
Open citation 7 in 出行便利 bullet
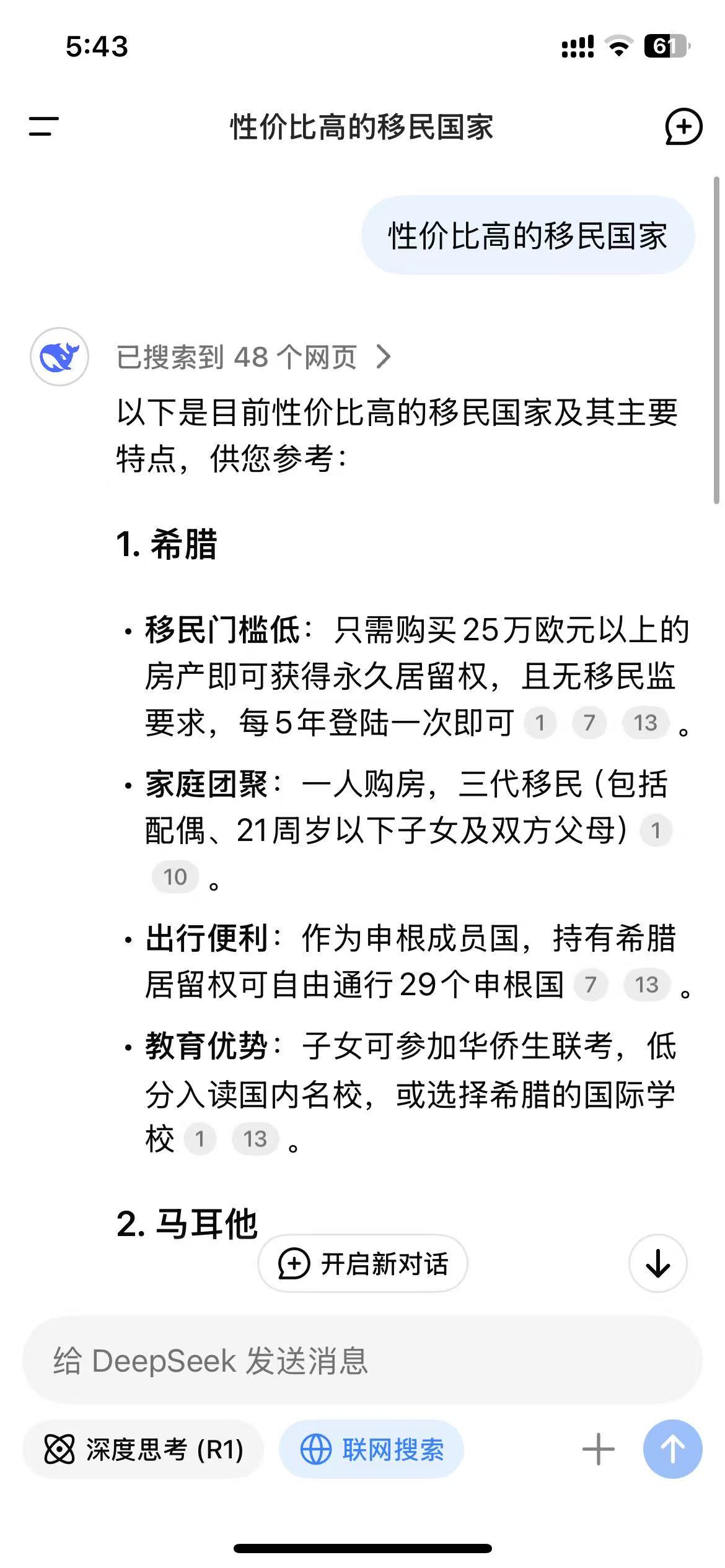pyautogui.click(x=590, y=985)
